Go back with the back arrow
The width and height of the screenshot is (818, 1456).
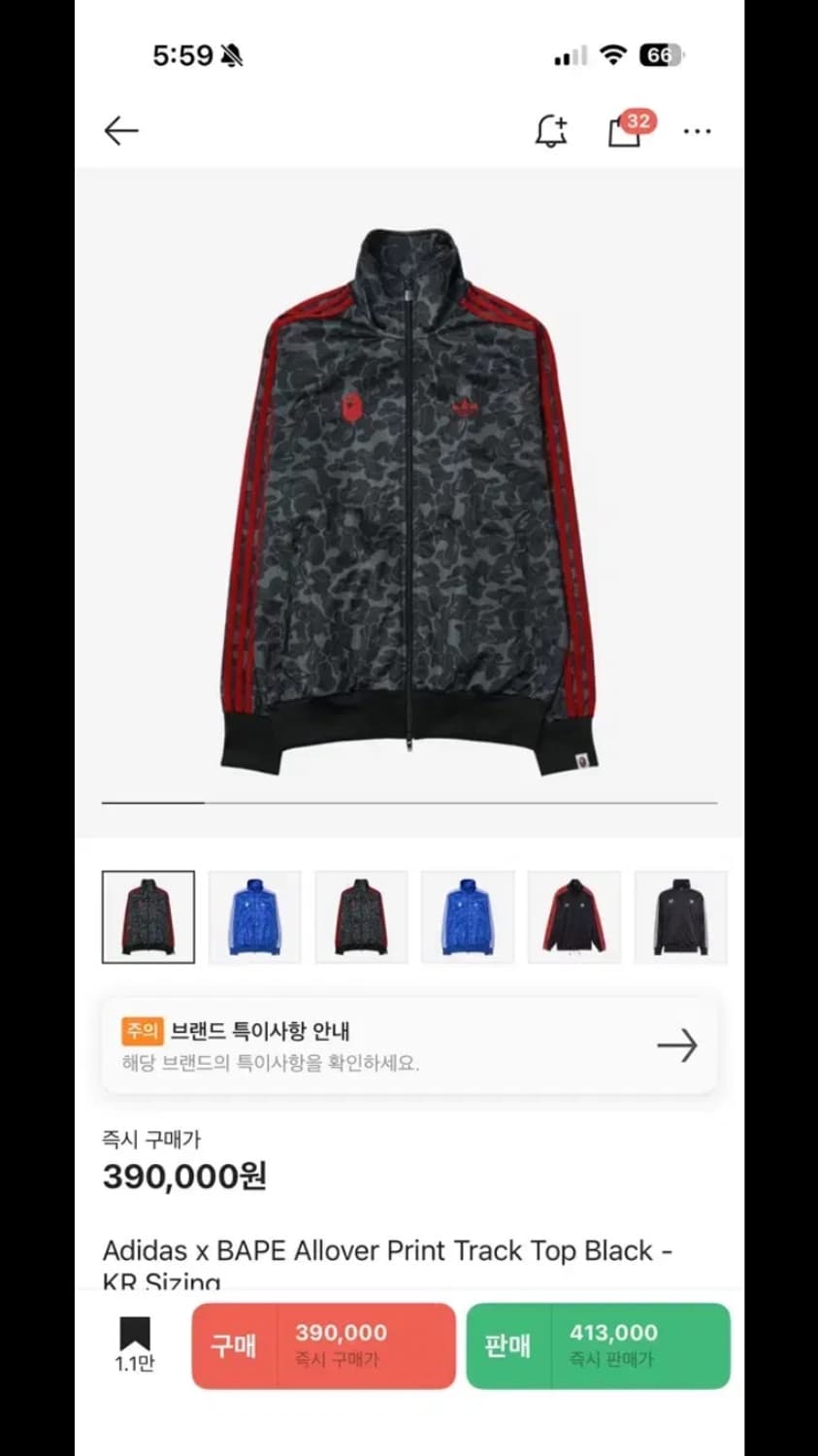120,129
